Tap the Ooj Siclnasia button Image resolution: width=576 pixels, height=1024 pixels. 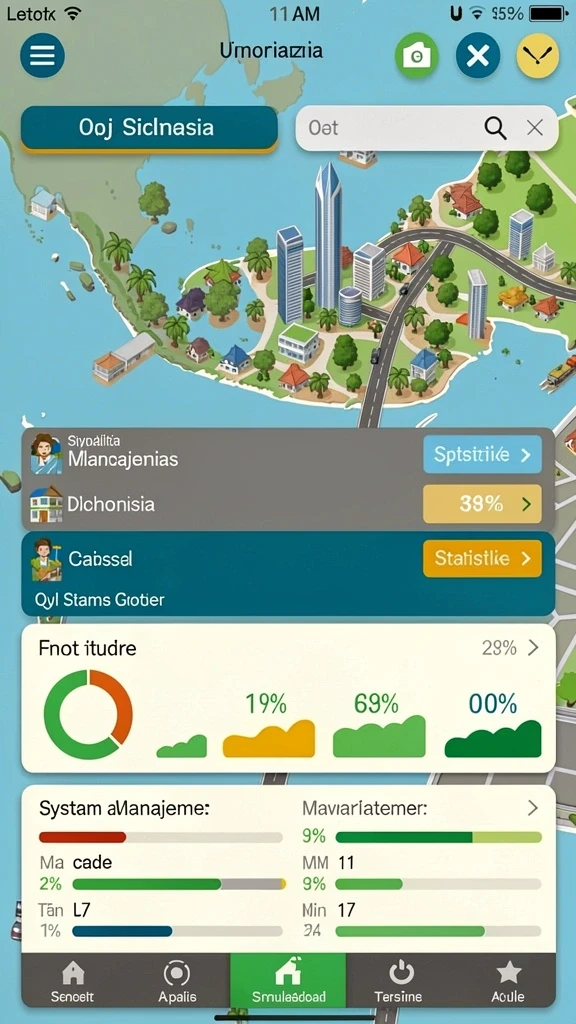pyautogui.click(x=149, y=129)
